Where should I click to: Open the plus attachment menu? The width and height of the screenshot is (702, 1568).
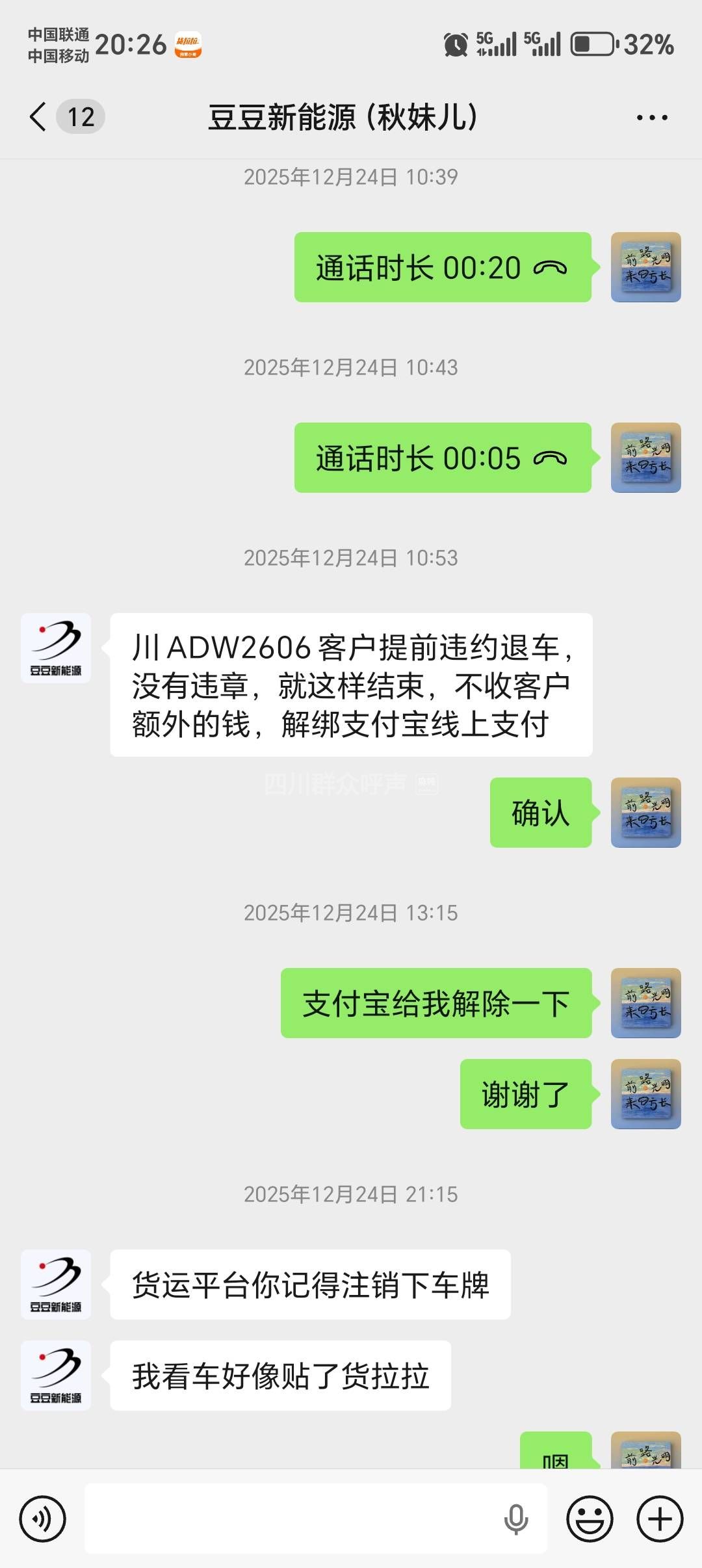660,1519
